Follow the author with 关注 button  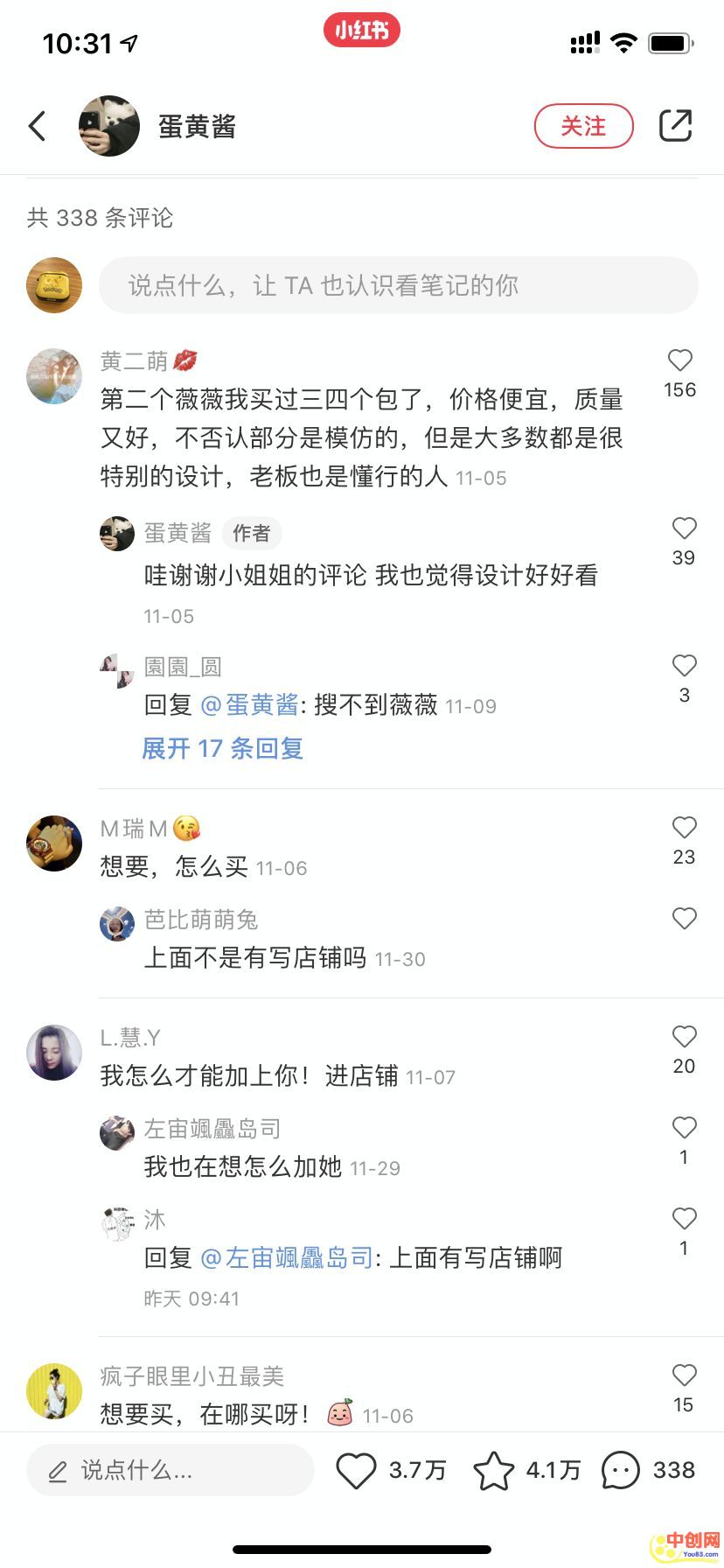click(x=583, y=126)
